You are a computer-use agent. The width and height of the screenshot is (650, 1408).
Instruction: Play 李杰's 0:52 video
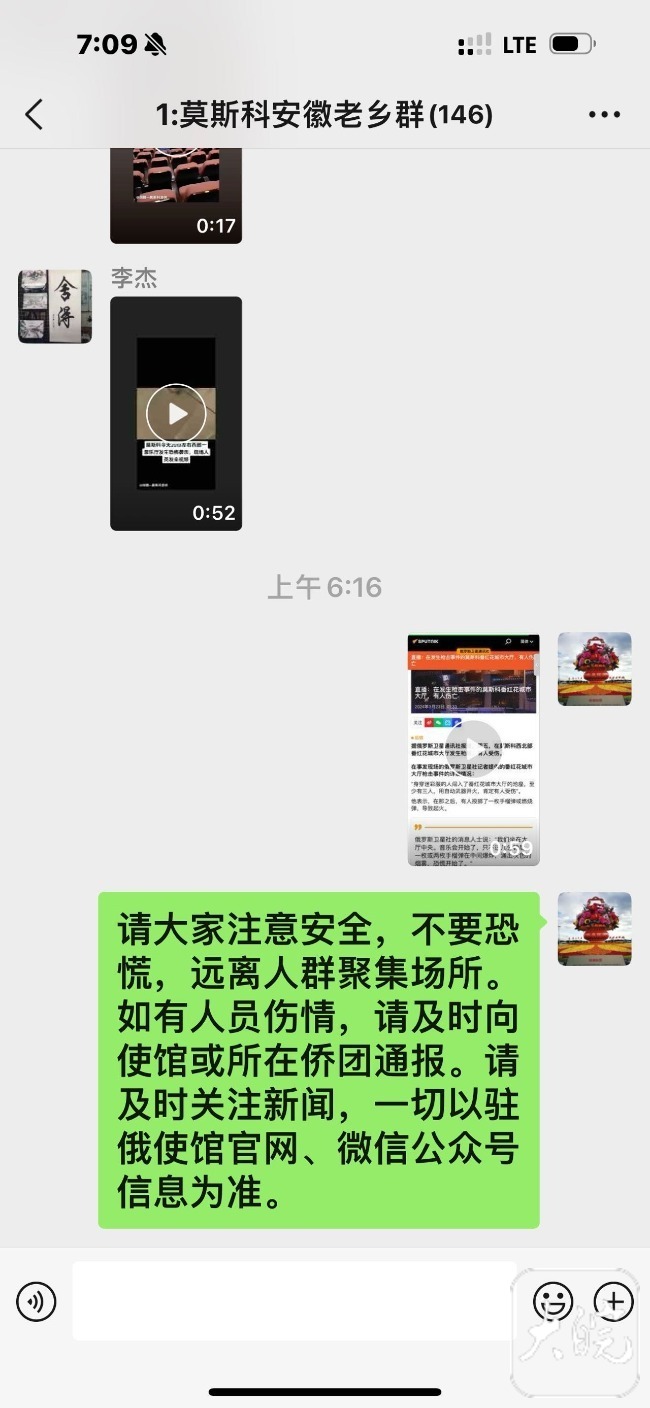(x=176, y=413)
